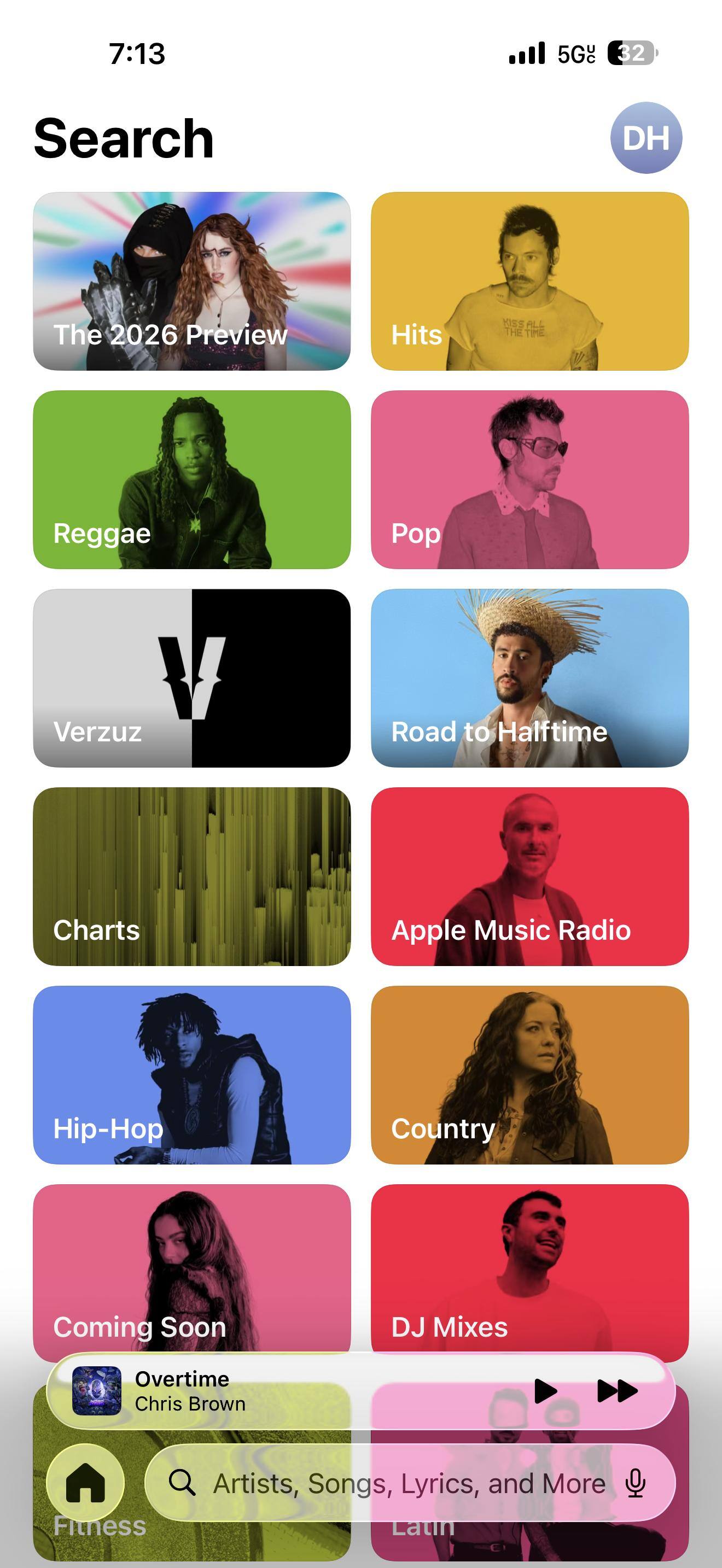Open the Country category tile
This screenshot has height=1568, width=722.
pyautogui.click(x=529, y=1075)
